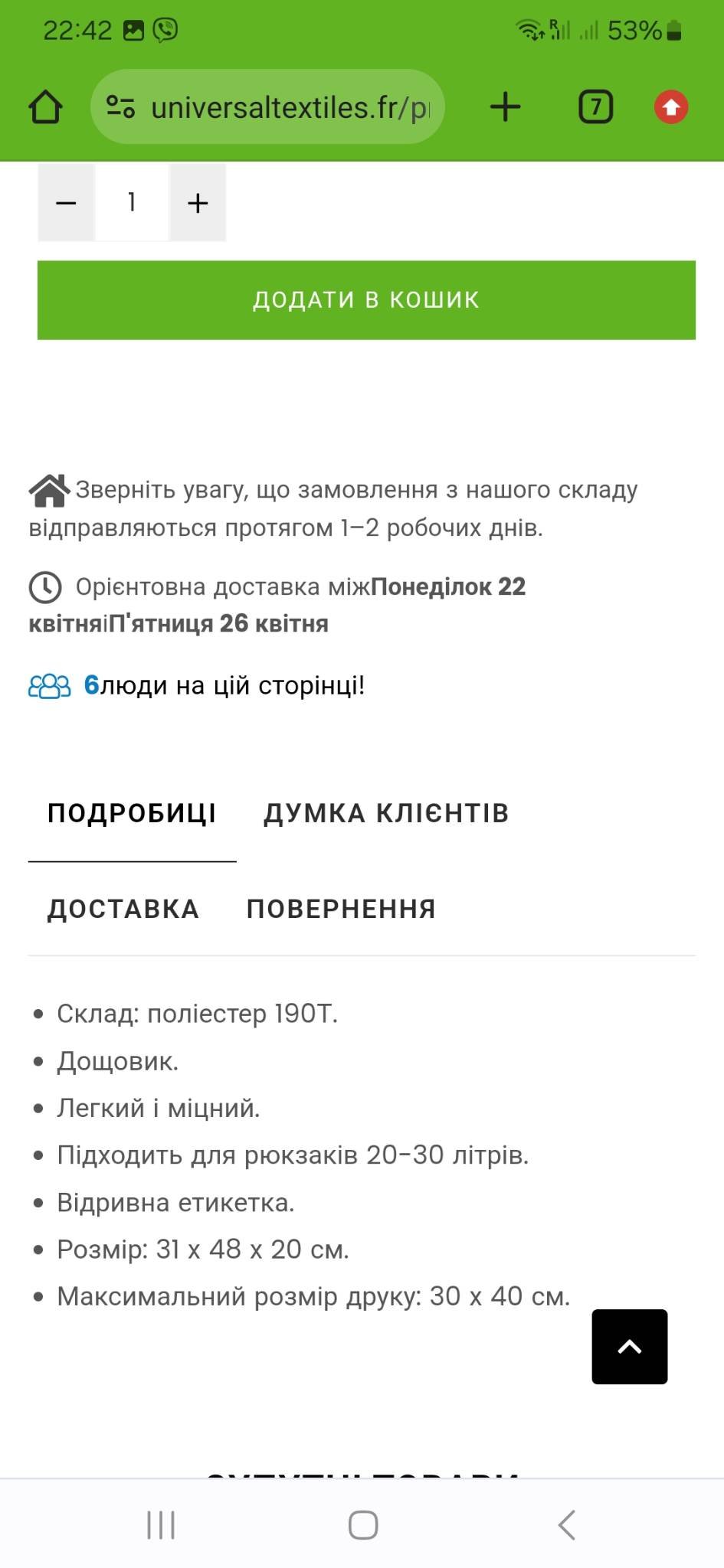
Task: Select the ПОДРОБИЦІ tab
Action: click(x=132, y=813)
